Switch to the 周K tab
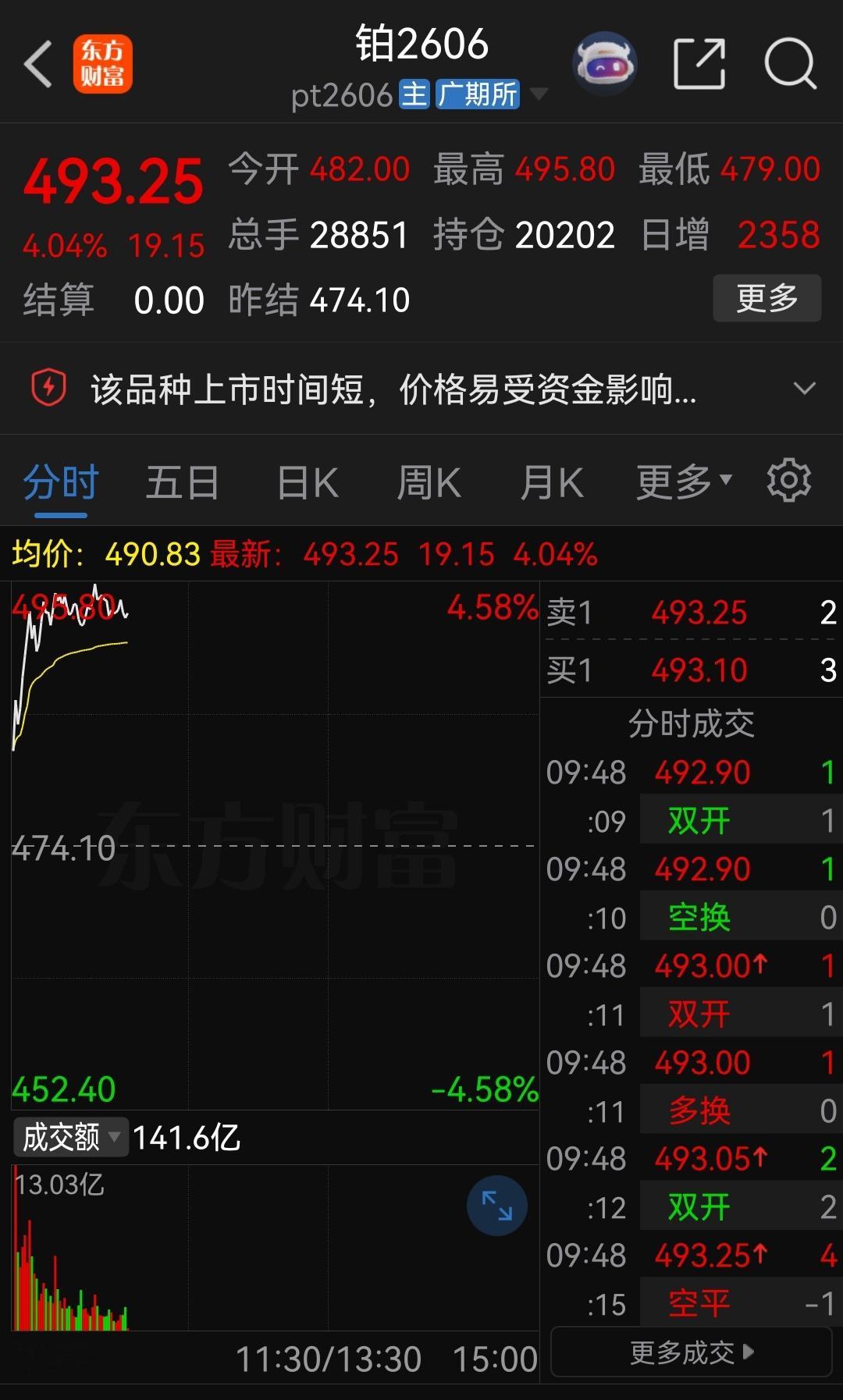The image size is (843, 1400). (x=428, y=481)
